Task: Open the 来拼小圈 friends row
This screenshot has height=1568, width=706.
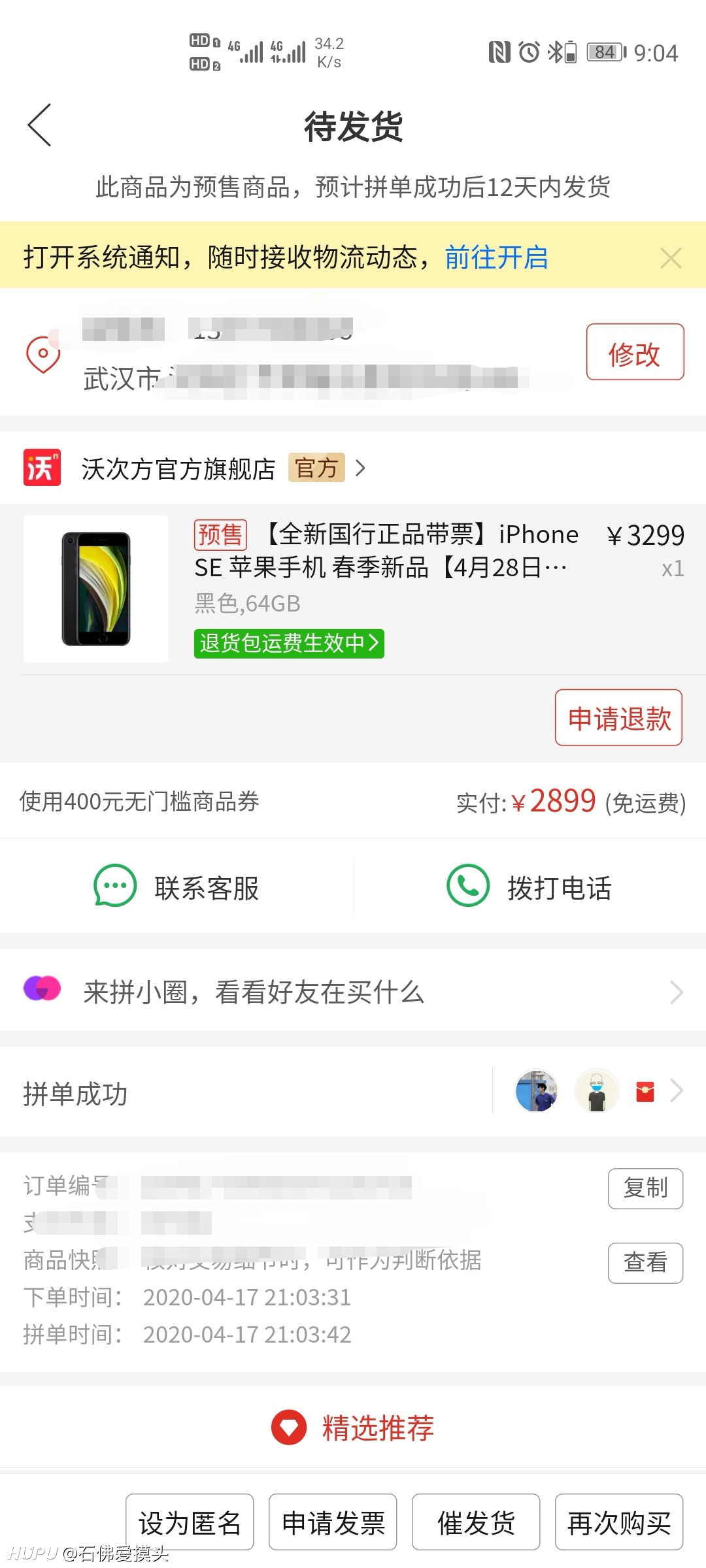Action: (x=353, y=991)
